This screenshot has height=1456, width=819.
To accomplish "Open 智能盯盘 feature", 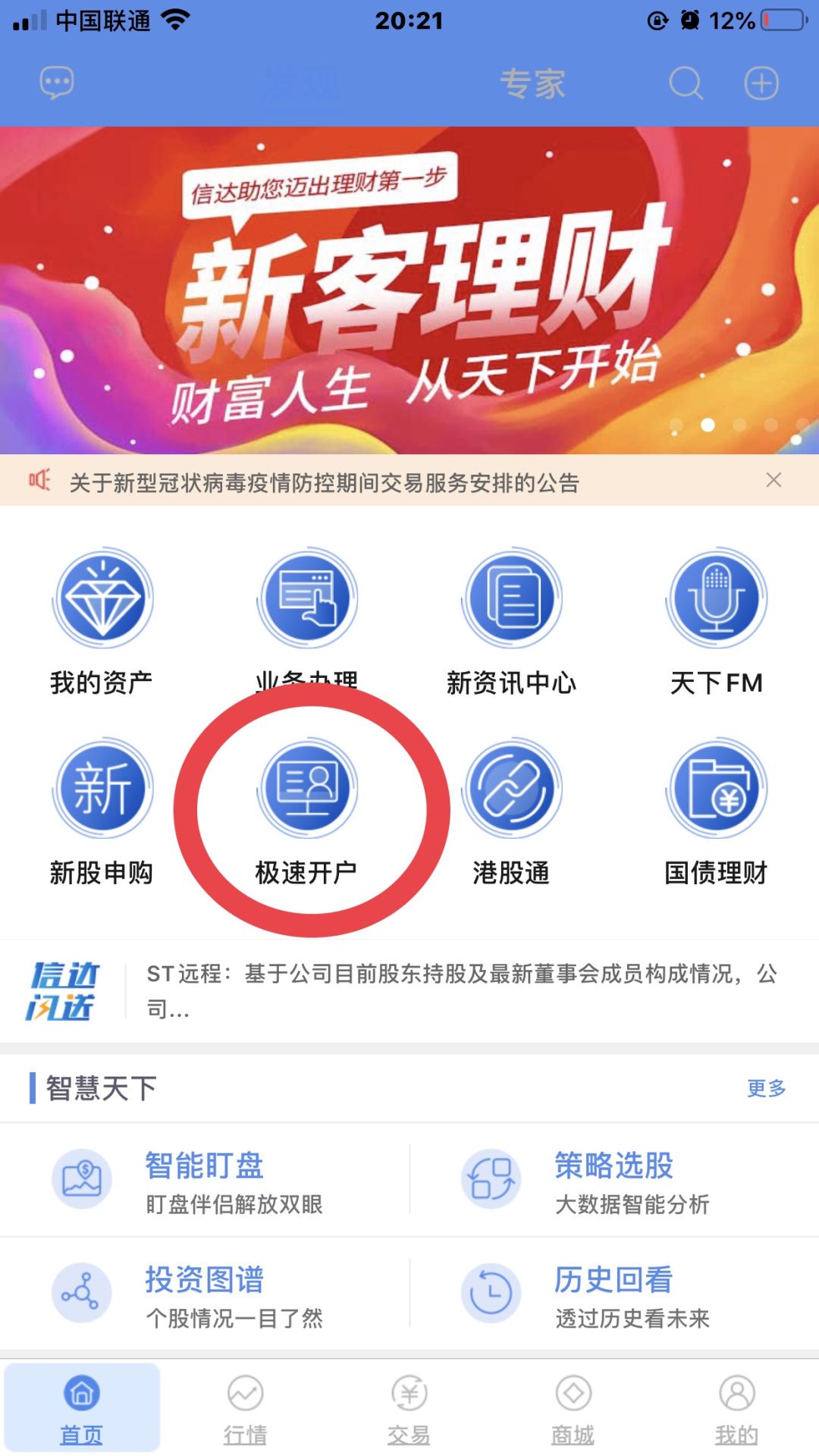I will [x=205, y=1180].
